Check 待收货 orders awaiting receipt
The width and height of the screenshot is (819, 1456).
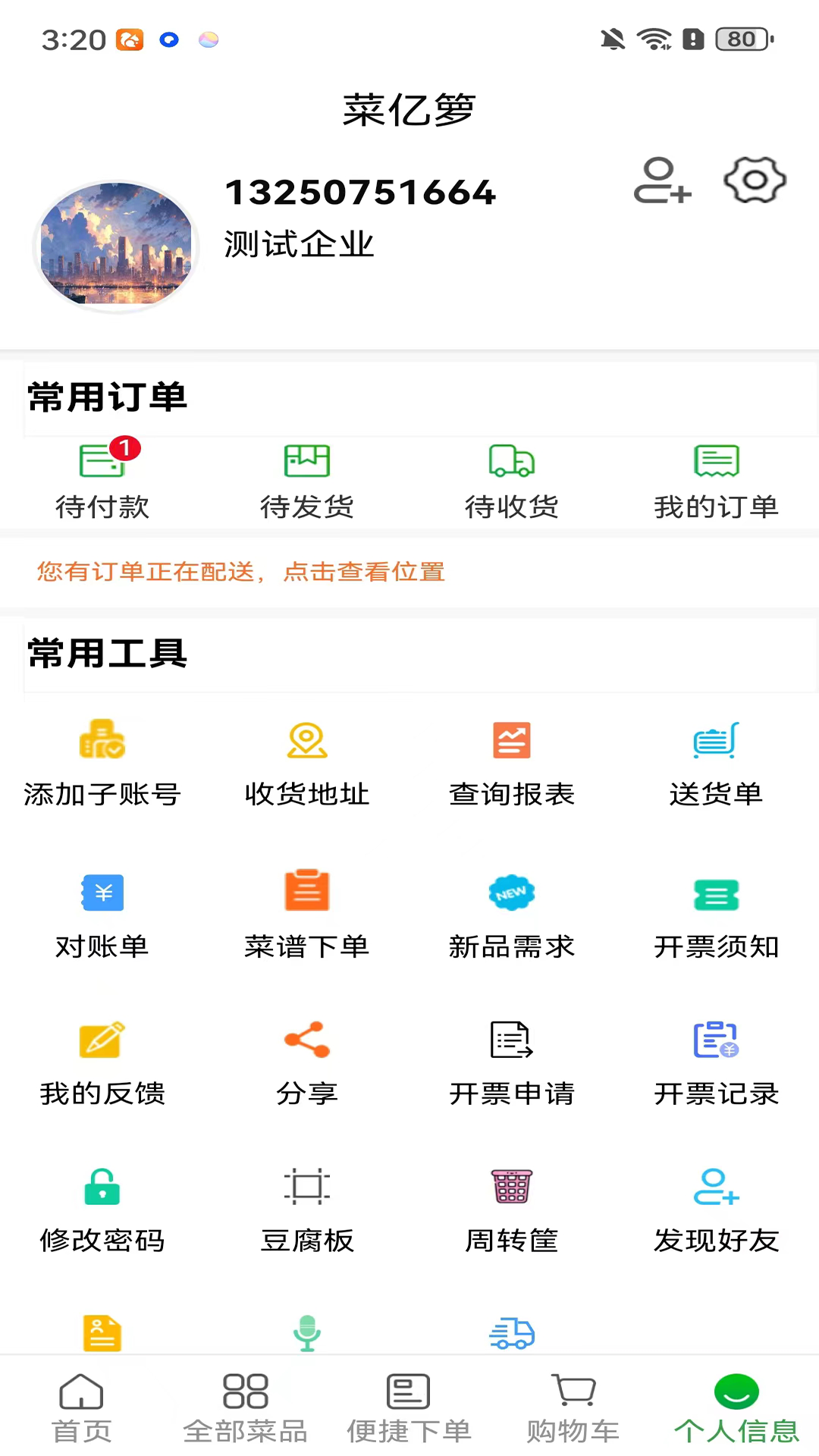(512, 479)
